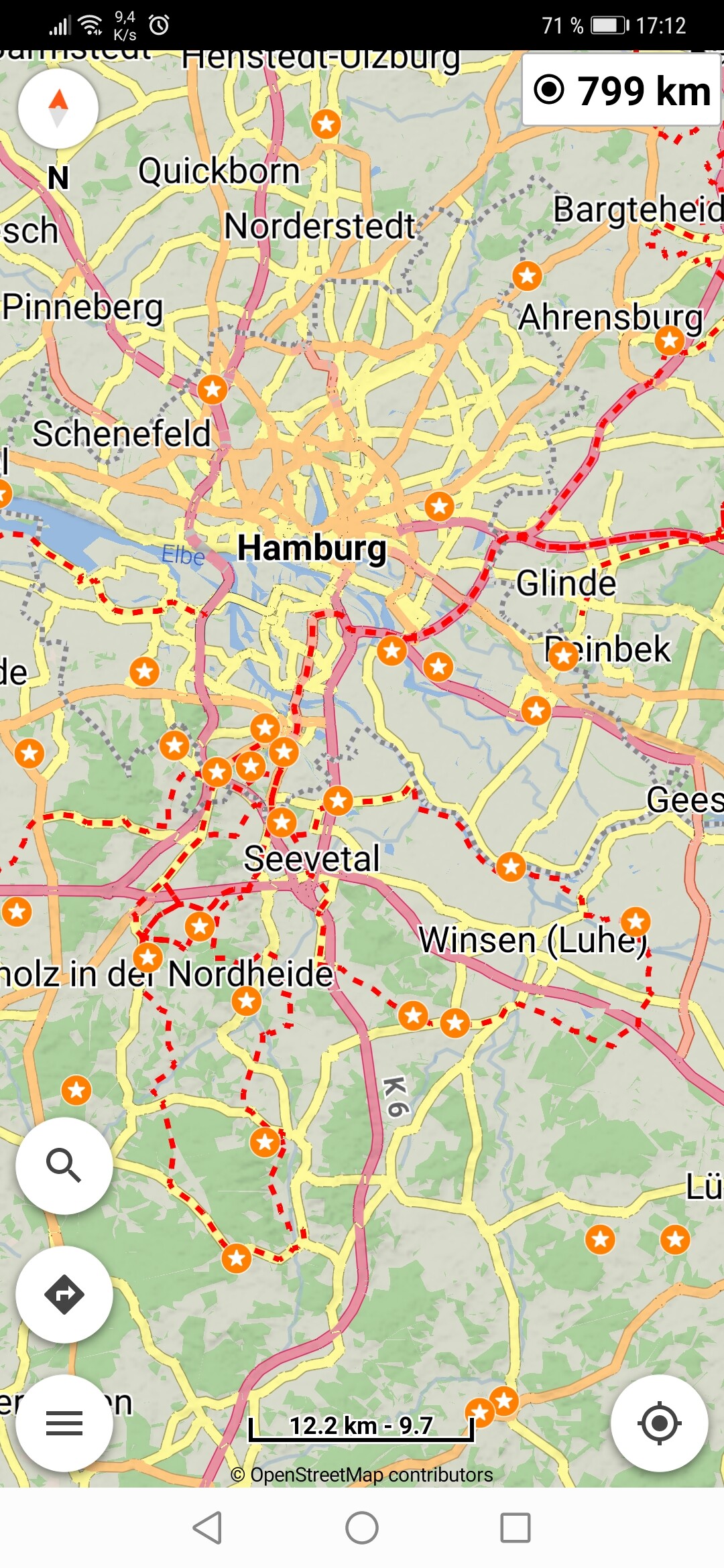Viewport: 724px width, 1568px height.
Task: Select the favorite star marker near Ahrensburg
Action: (670, 340)
